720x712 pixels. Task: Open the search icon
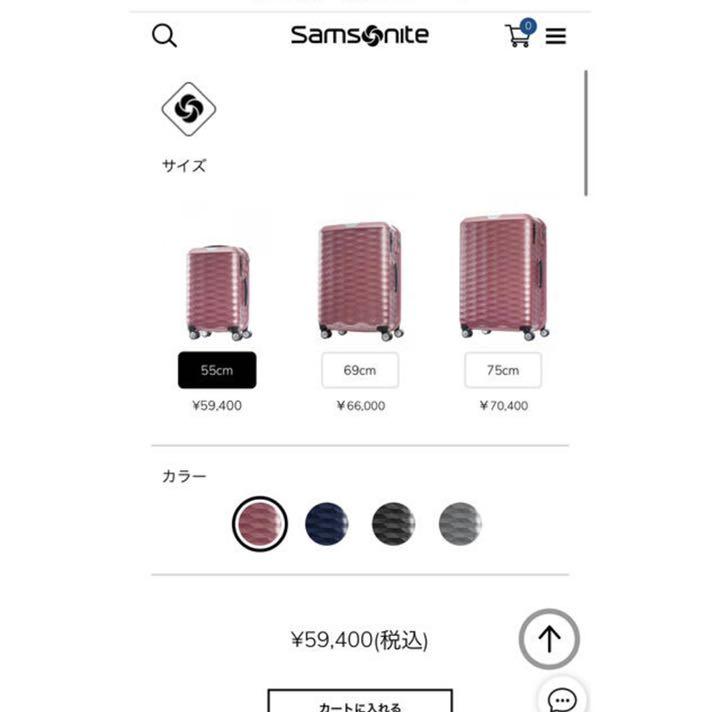click(x=164, y=36)
